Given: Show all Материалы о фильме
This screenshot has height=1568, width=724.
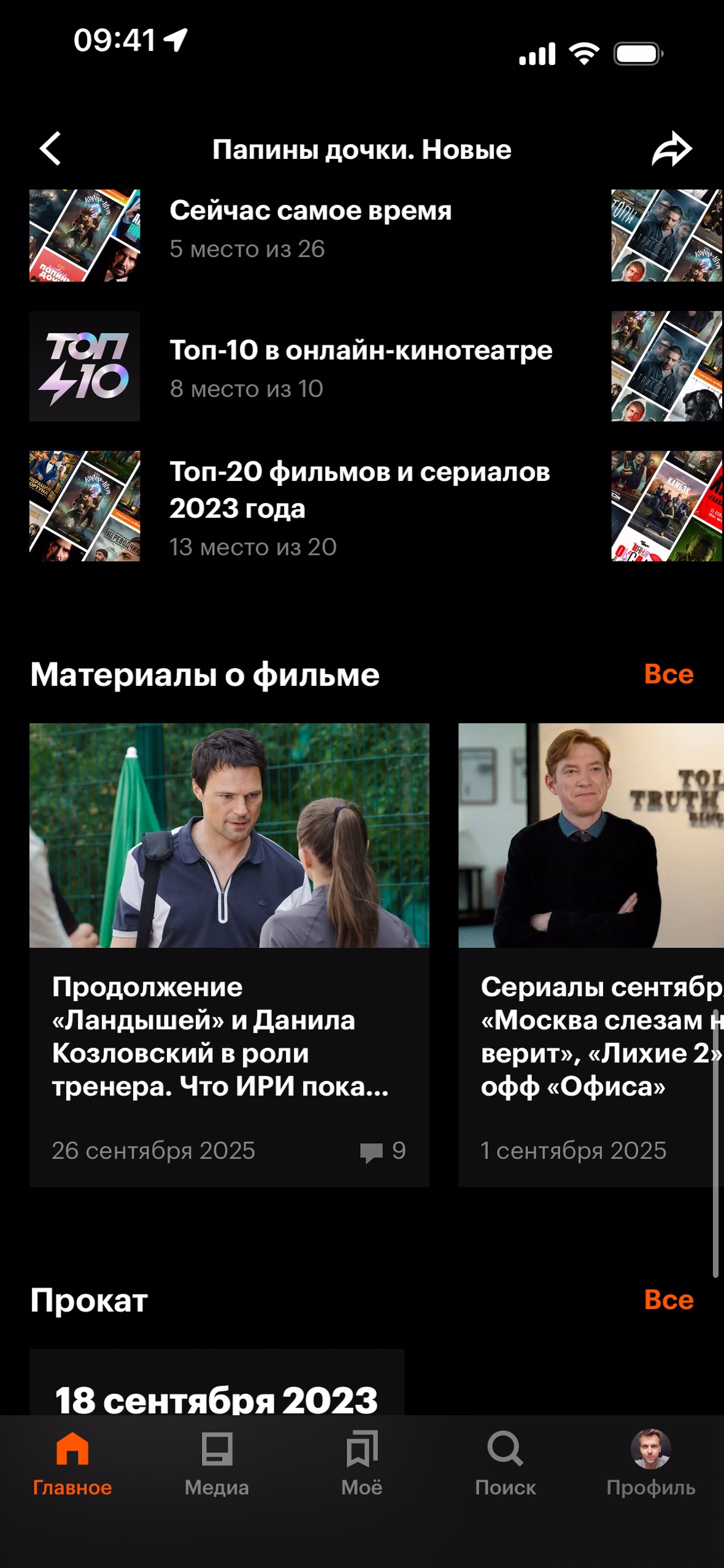Looking at the screenshot, I should coord(668,674).
